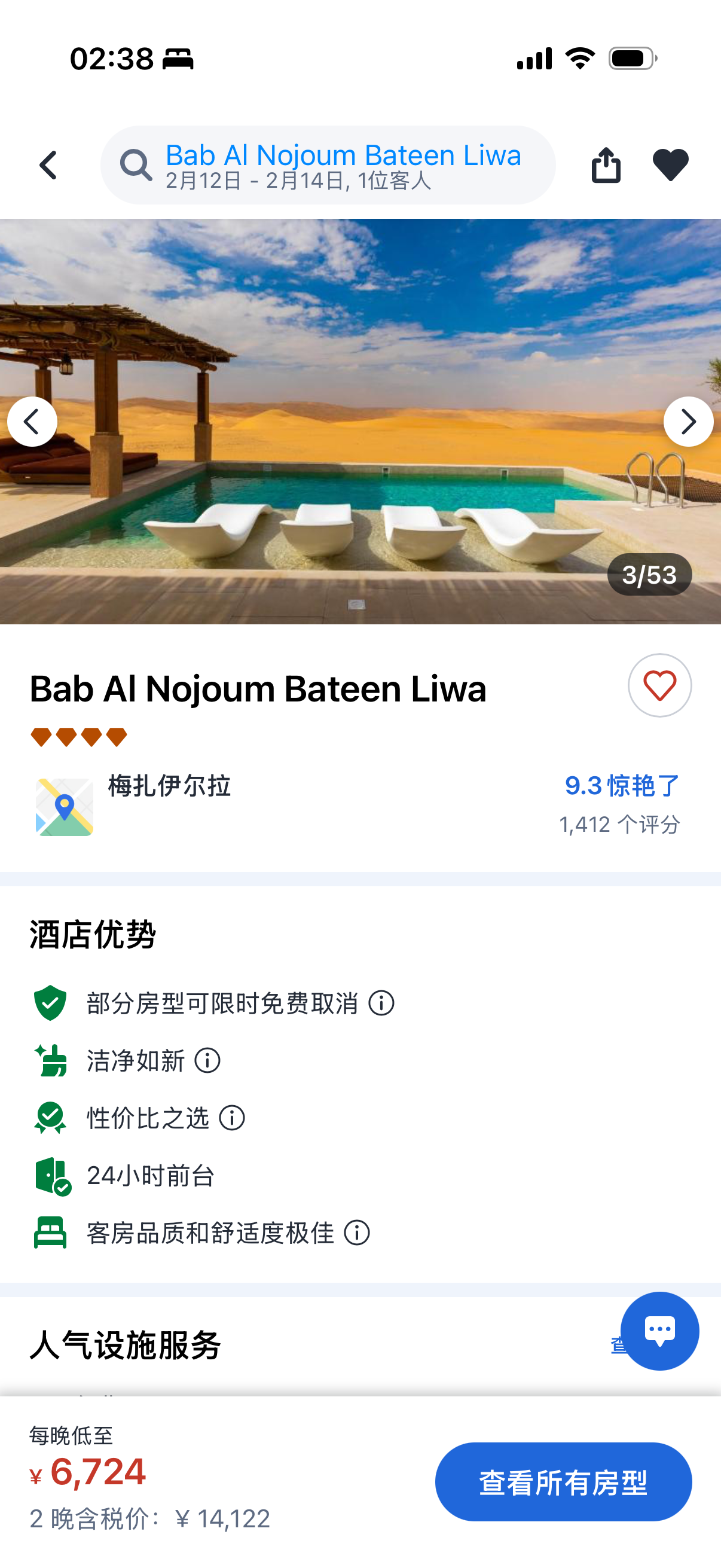Show info about 客房品质和舒适度极佳
Viewport: 721px width, 1568px height.
357,1233
